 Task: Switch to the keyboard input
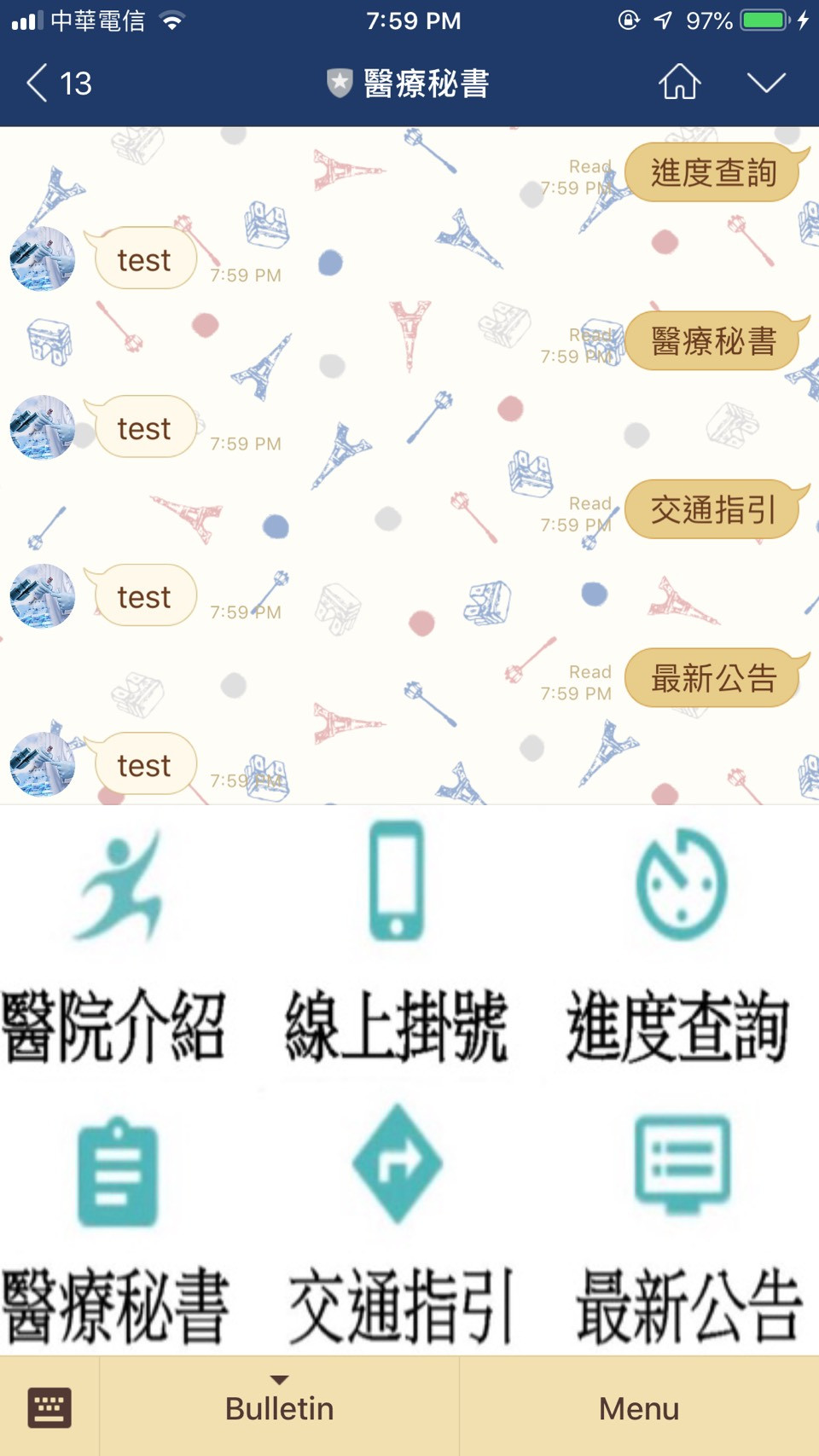tap(49, 1407)
